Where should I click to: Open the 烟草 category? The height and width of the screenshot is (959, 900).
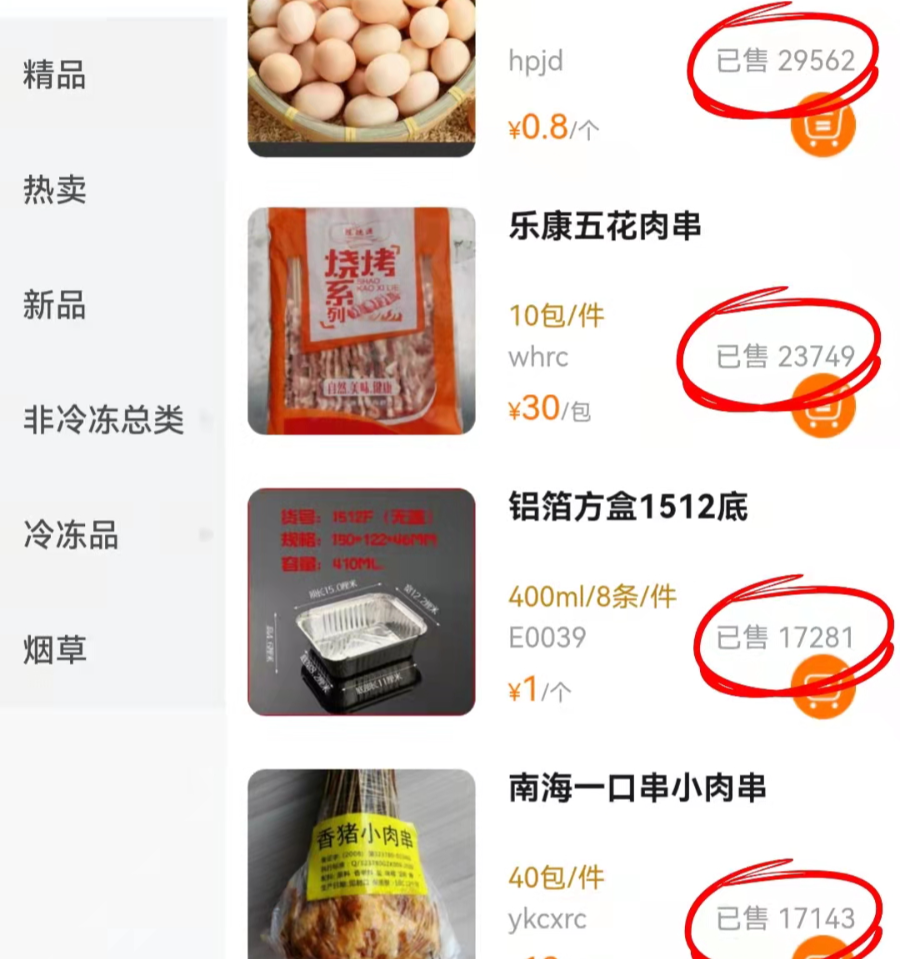(x=55, y=650)
